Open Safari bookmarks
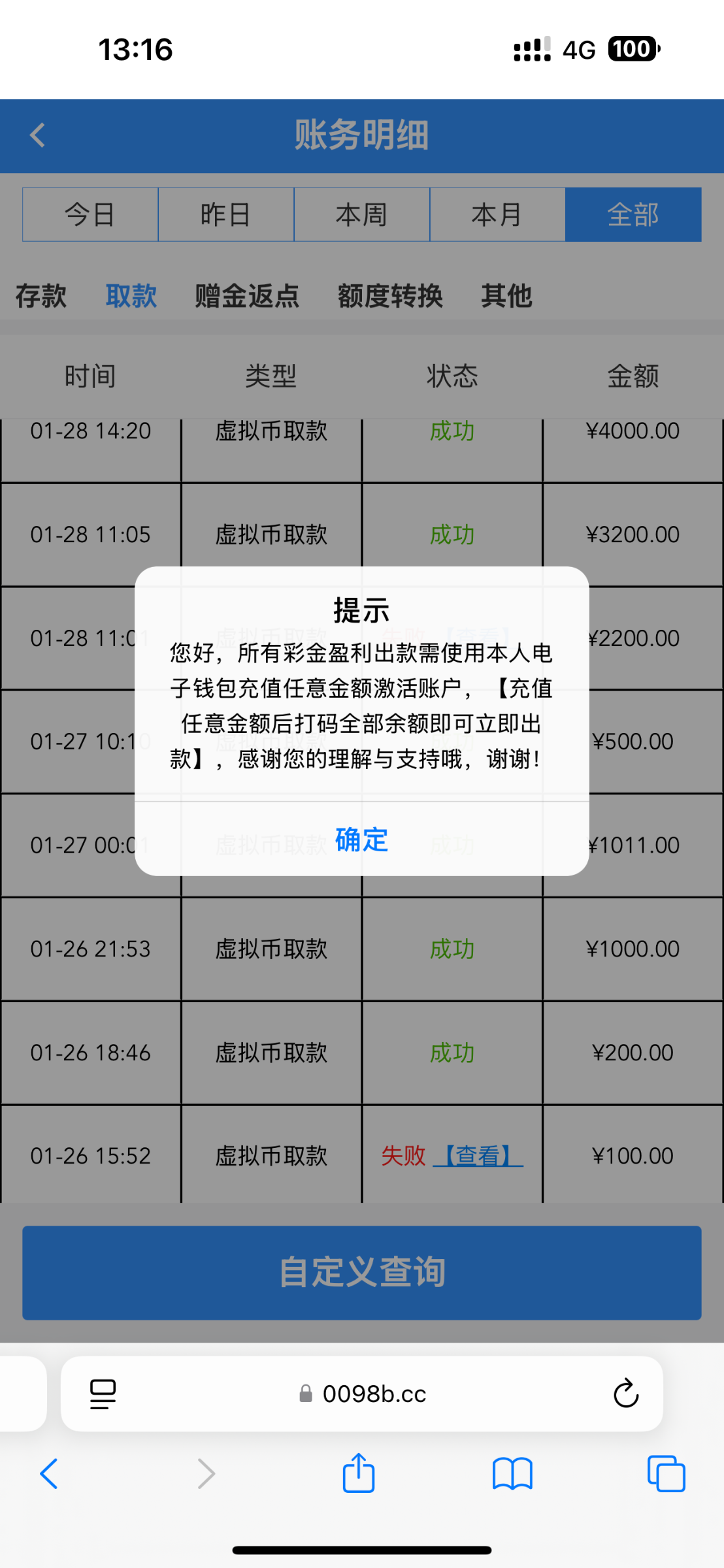The height and width of the screenshot is (1568, 724). click(512, 1474)
